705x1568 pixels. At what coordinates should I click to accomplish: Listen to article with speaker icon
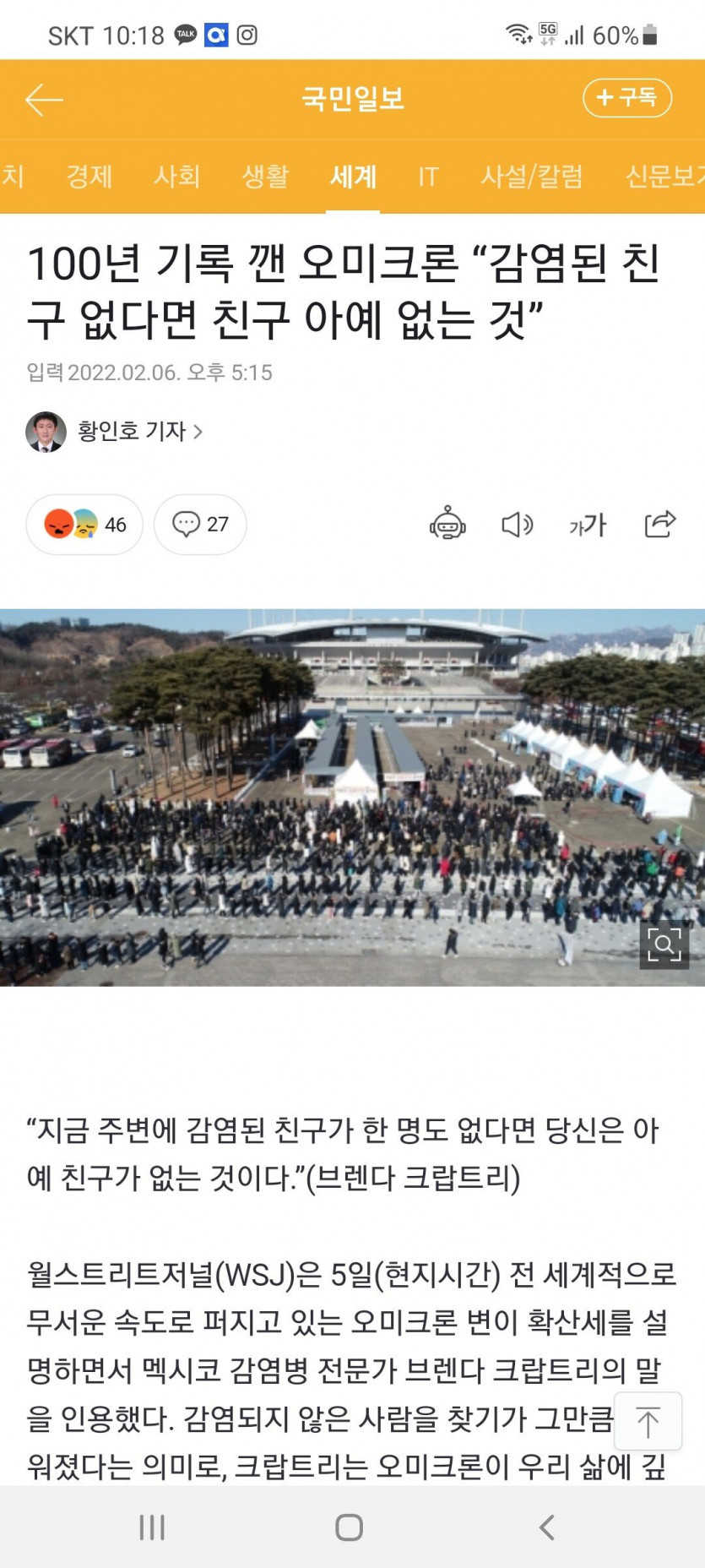coord(517,525)
